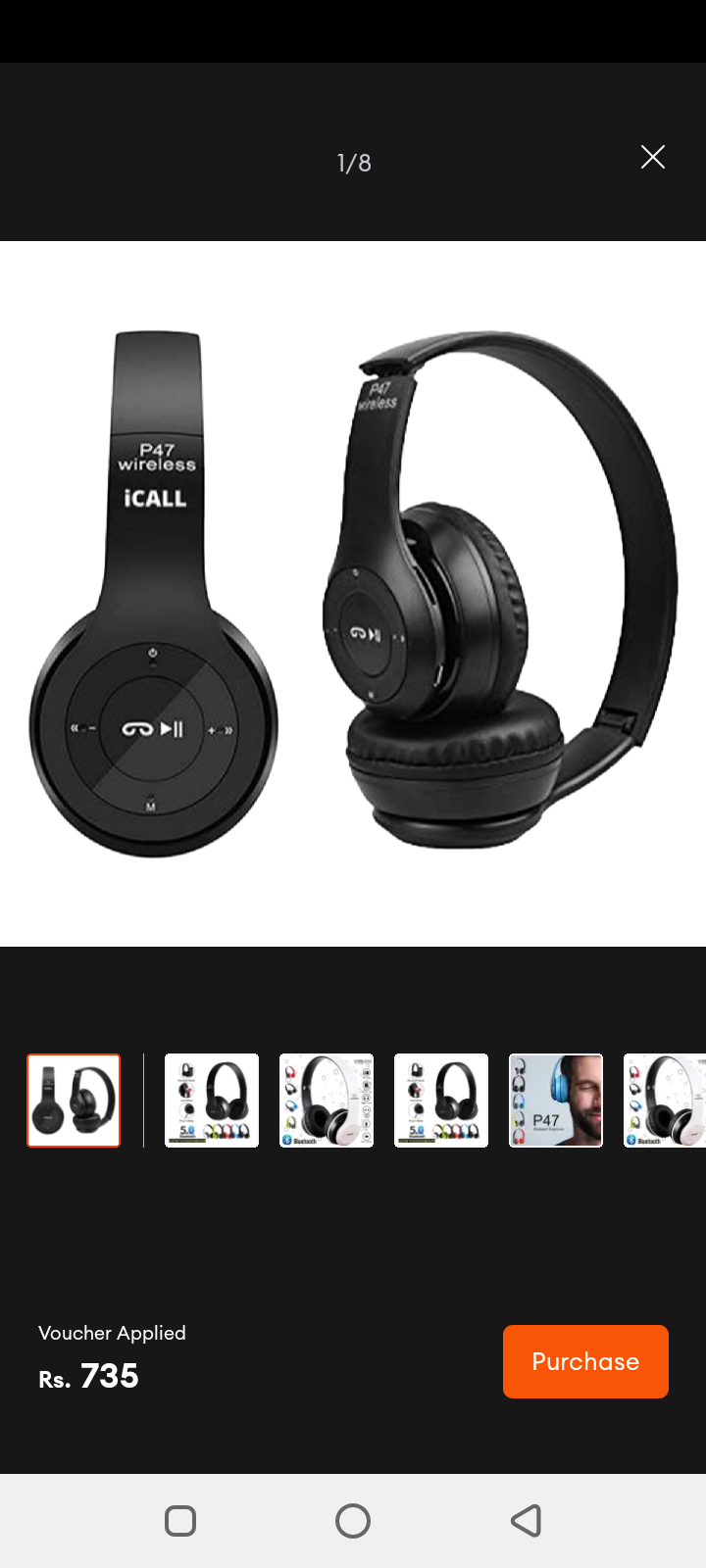The height and width of the screenshot is (1568, 706).
Task: Select the highlighted black headphones pair thumbnail
Action: click(x=74, y=1101)
